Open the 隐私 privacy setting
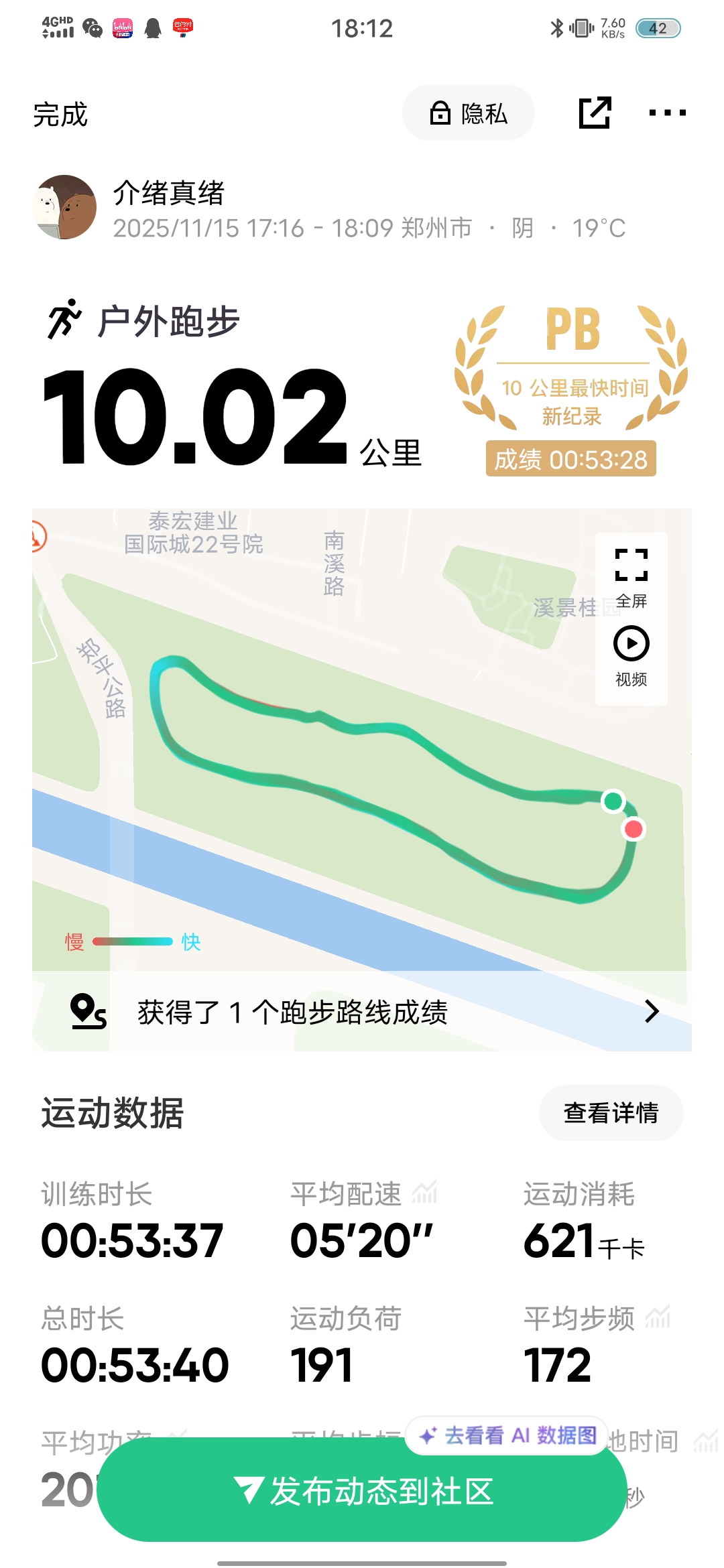The width and height of the screenshot is (724, 1568). 468,113
